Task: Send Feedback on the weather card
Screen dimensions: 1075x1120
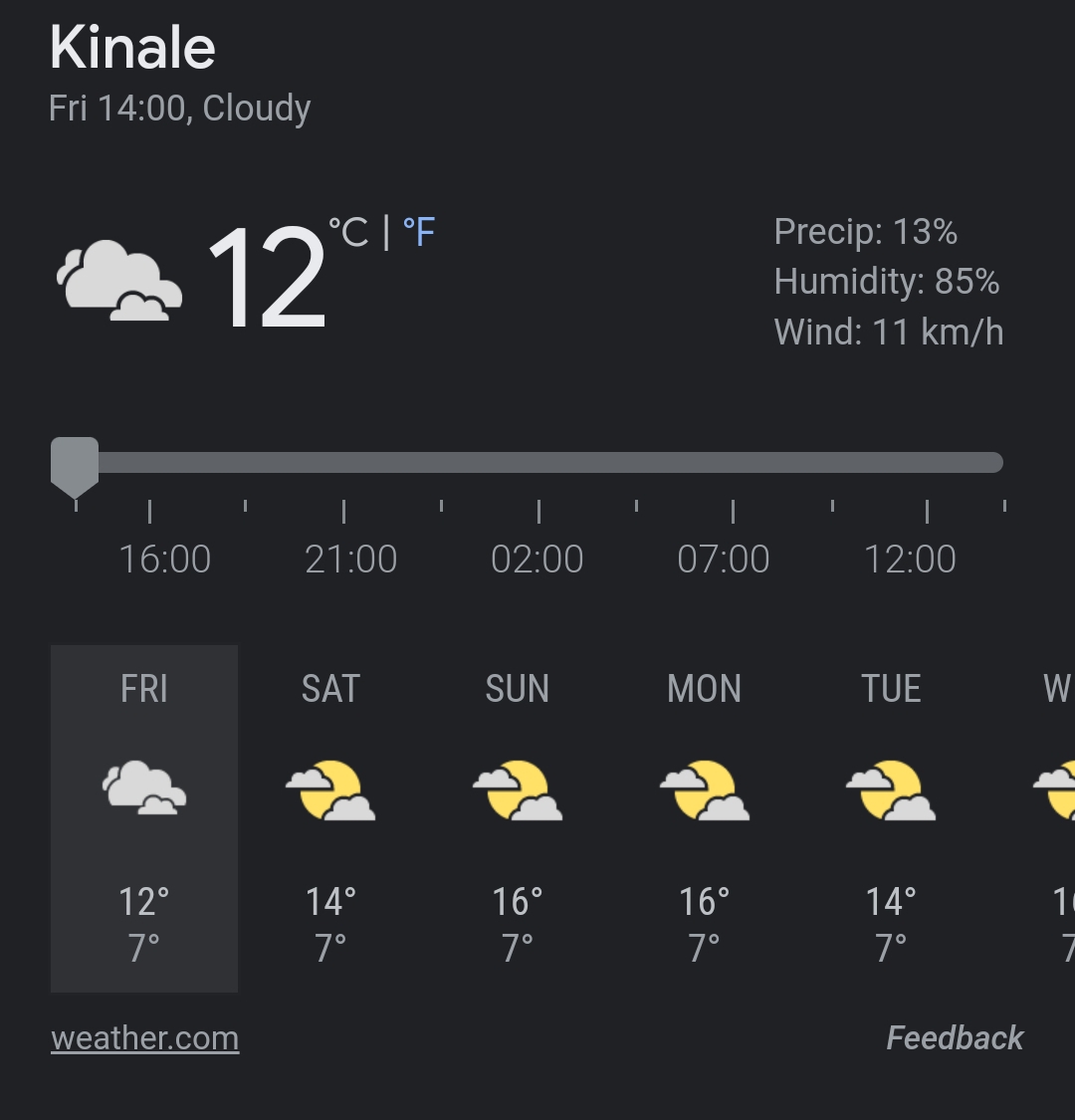Action: coord(954,1038)
